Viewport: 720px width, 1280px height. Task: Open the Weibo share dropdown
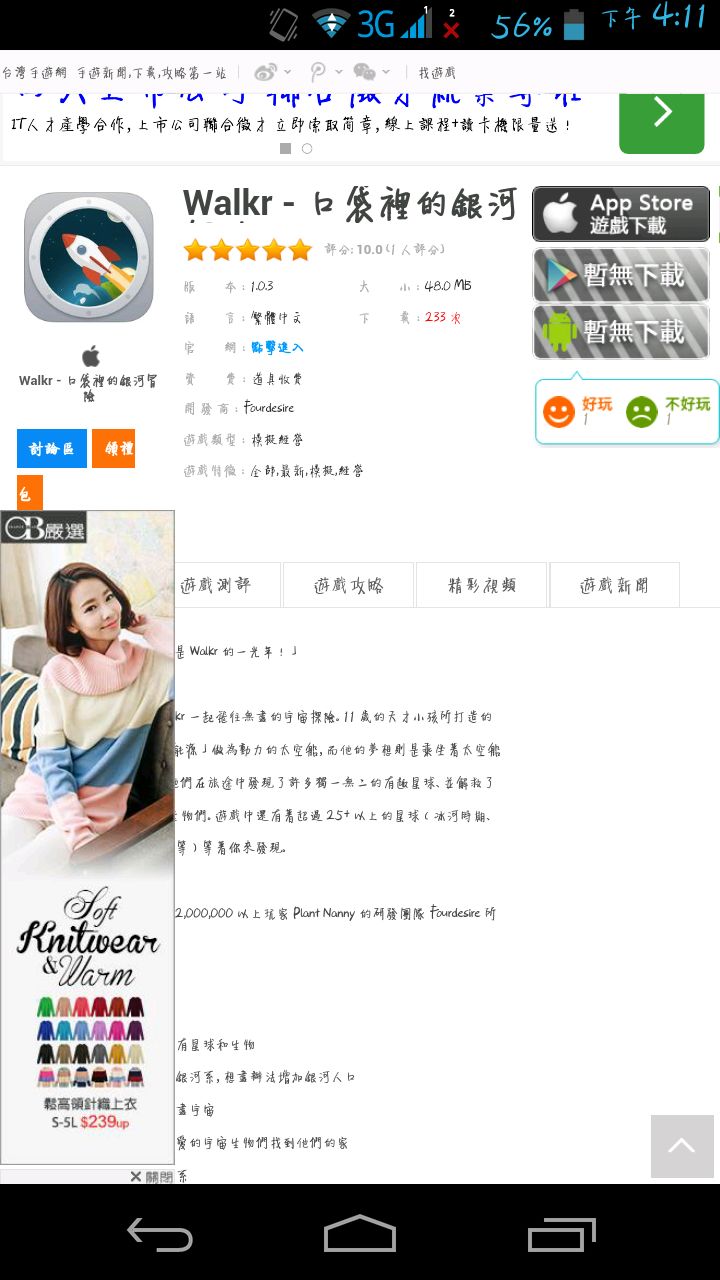click(x=272, y=72)
